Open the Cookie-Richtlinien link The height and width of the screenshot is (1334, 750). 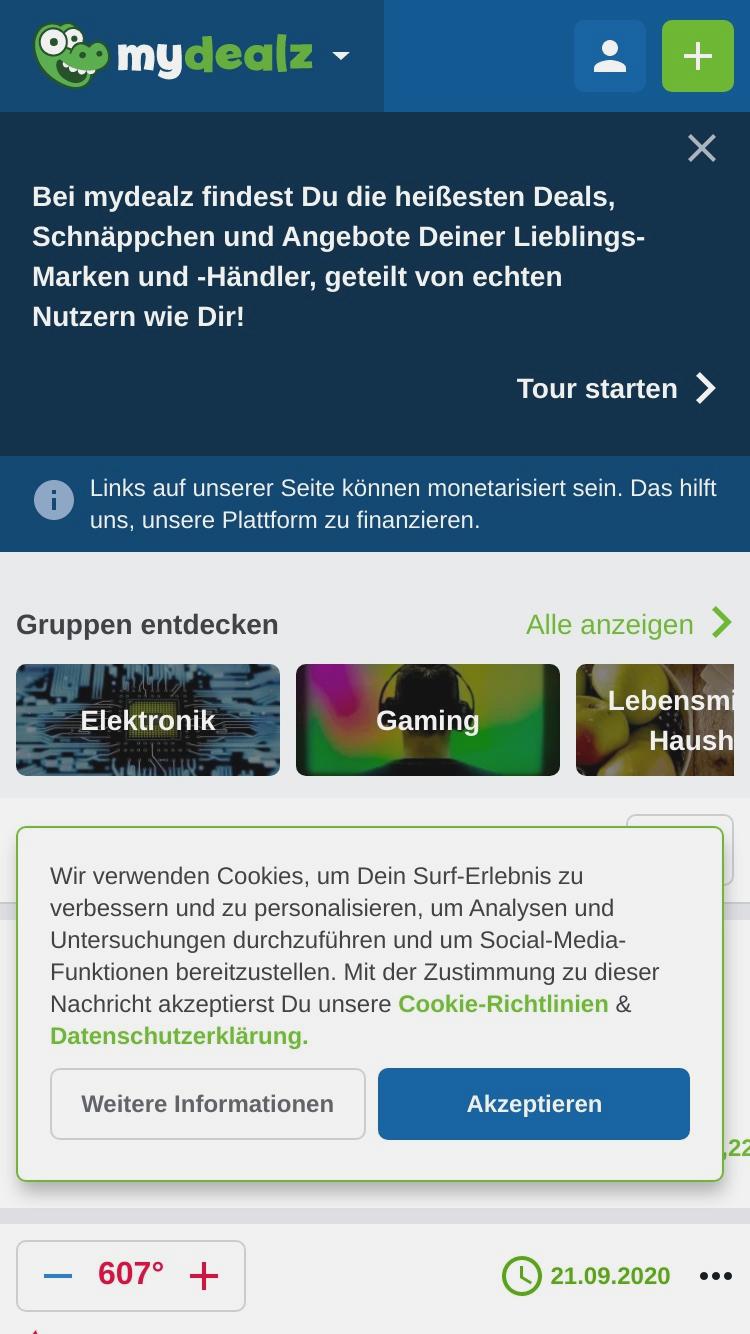[503, 1004]
